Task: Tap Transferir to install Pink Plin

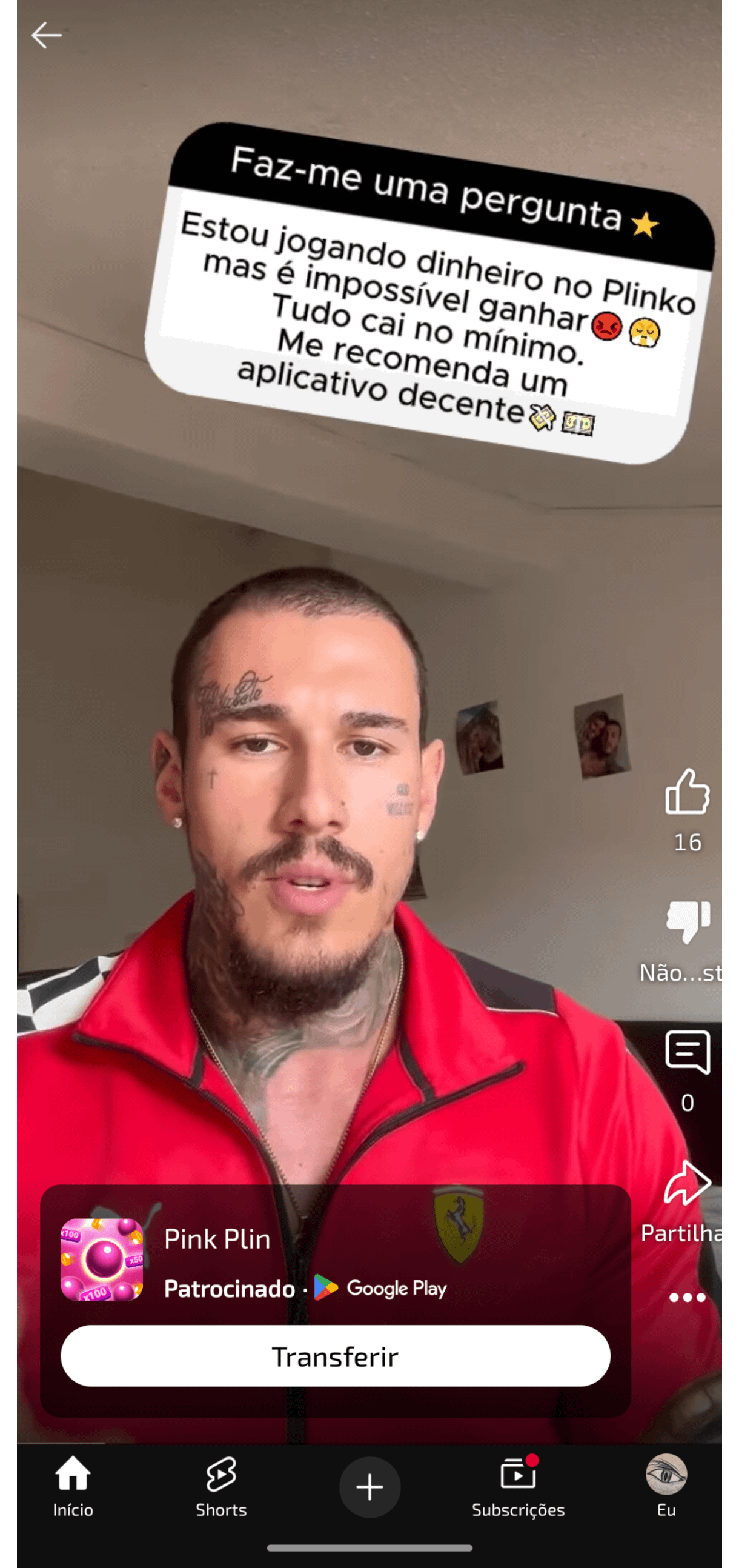Action: 335,1356
